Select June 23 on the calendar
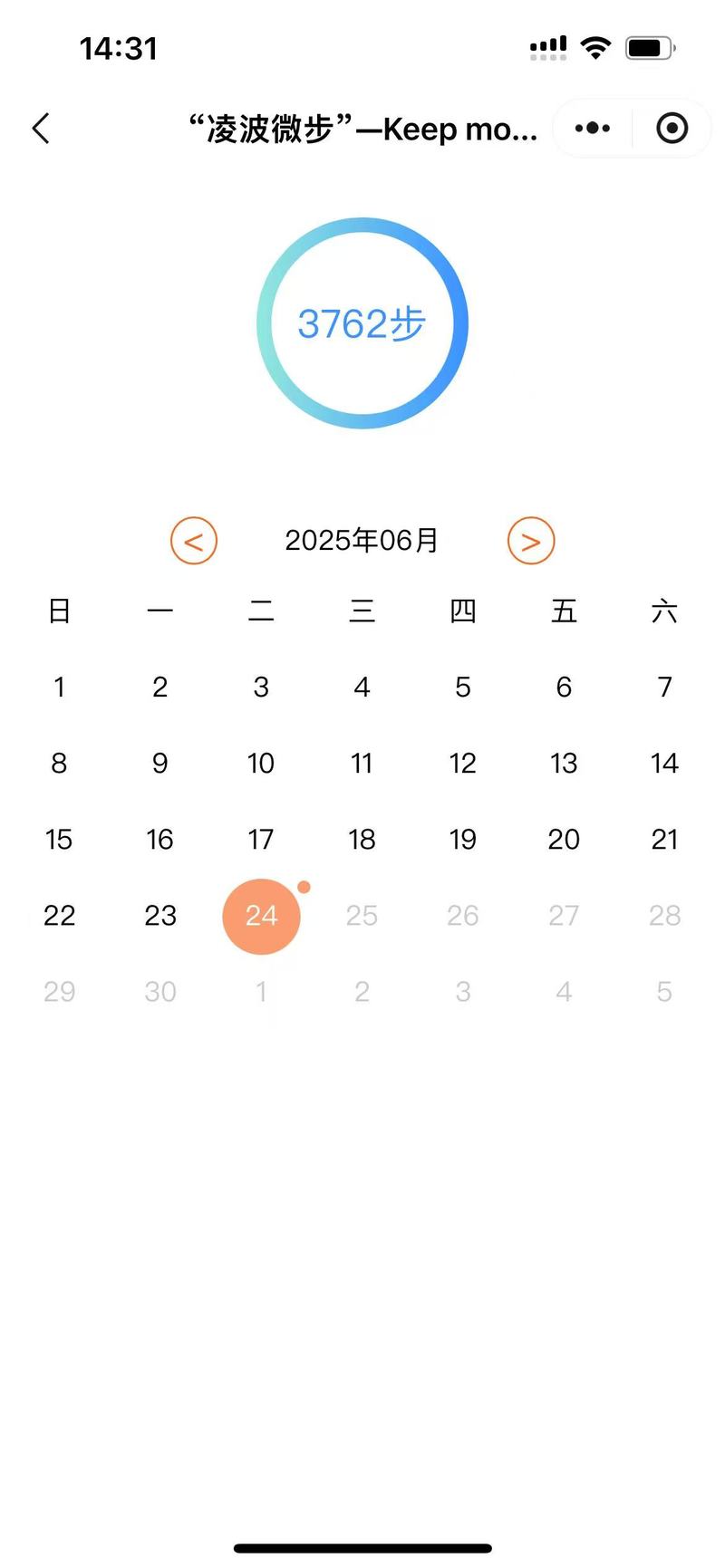 [x=160, y=916]
